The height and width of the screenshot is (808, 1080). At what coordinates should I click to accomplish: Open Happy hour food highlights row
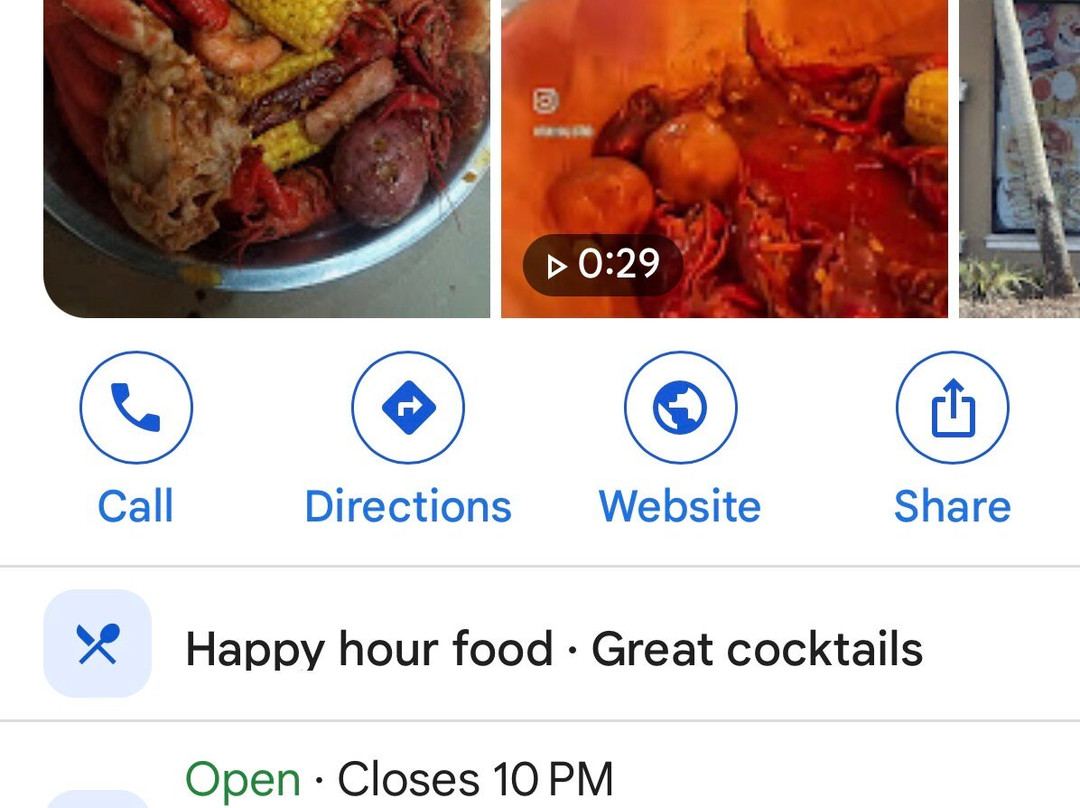coord(540,645)
